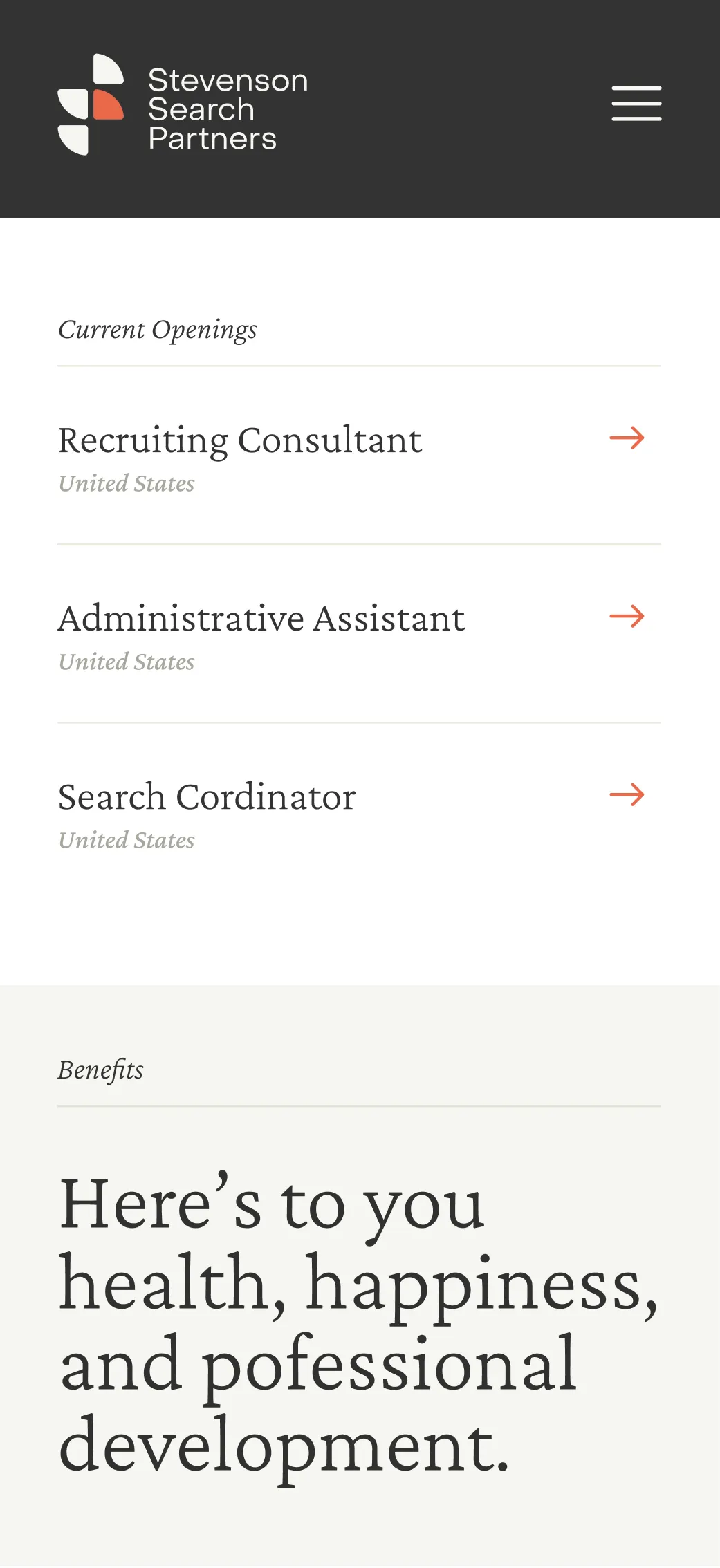Click the Stevenson Search Partners logo
This screenshot has width=720, height=1568.
click(x=182, y=102)
